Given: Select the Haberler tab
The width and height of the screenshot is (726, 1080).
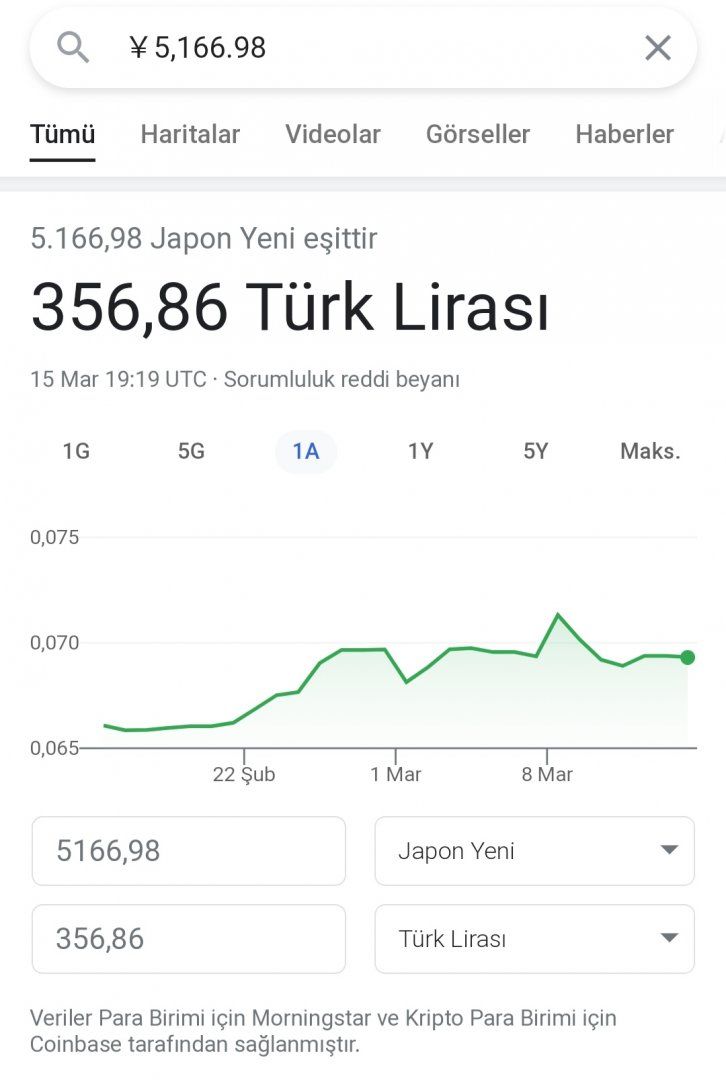Looking at the screenshot, I should 624,134.
